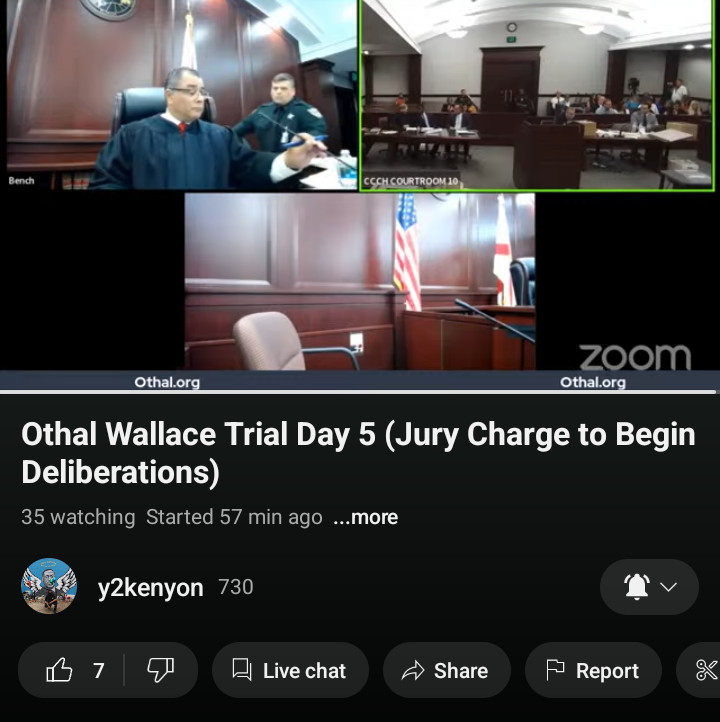Open Live chat via the speech bubble icon
This screenshot has width=720, height=722.
click(241, 670)
